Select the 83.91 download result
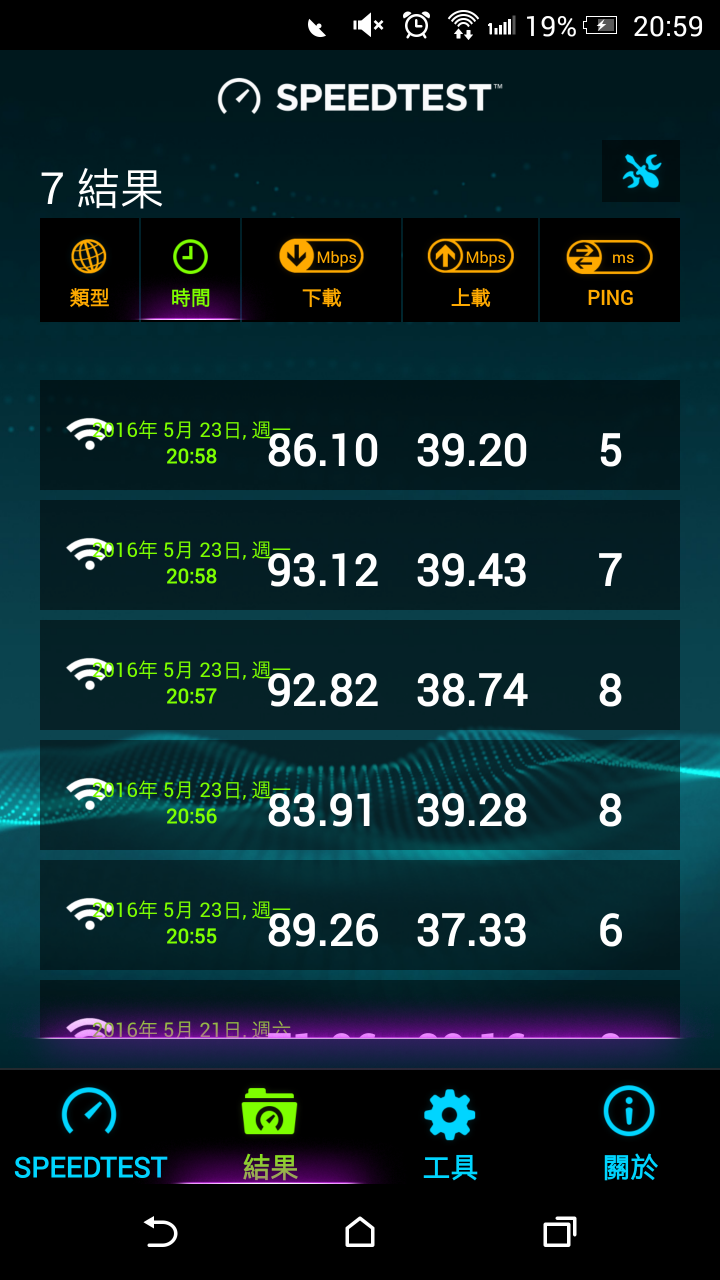This screenshot has width=720, height=1280. [x=360, y=796]
